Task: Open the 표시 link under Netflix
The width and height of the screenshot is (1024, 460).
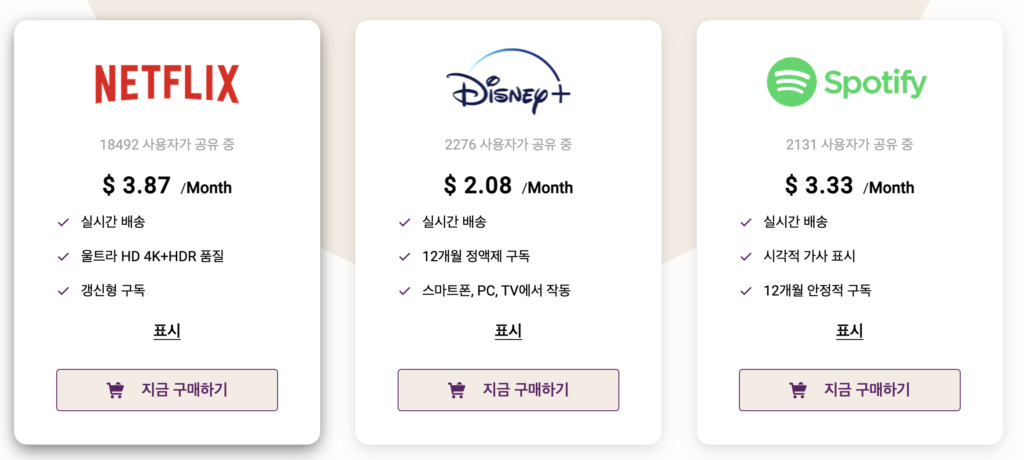Action: coord(167,331)
